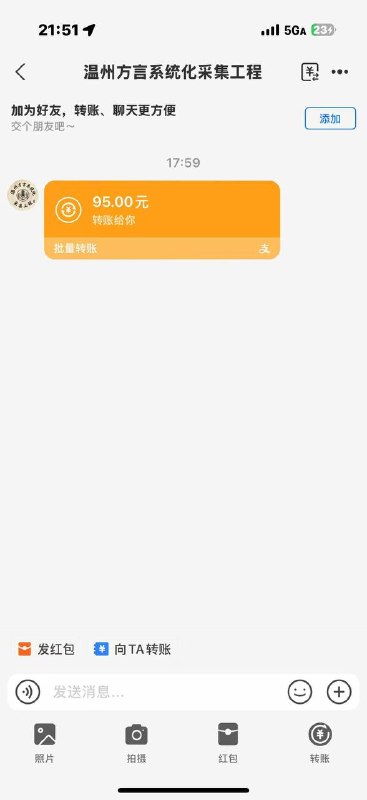
Task: Tap the plus icon to toggle attachments
Action: point(339,692)
